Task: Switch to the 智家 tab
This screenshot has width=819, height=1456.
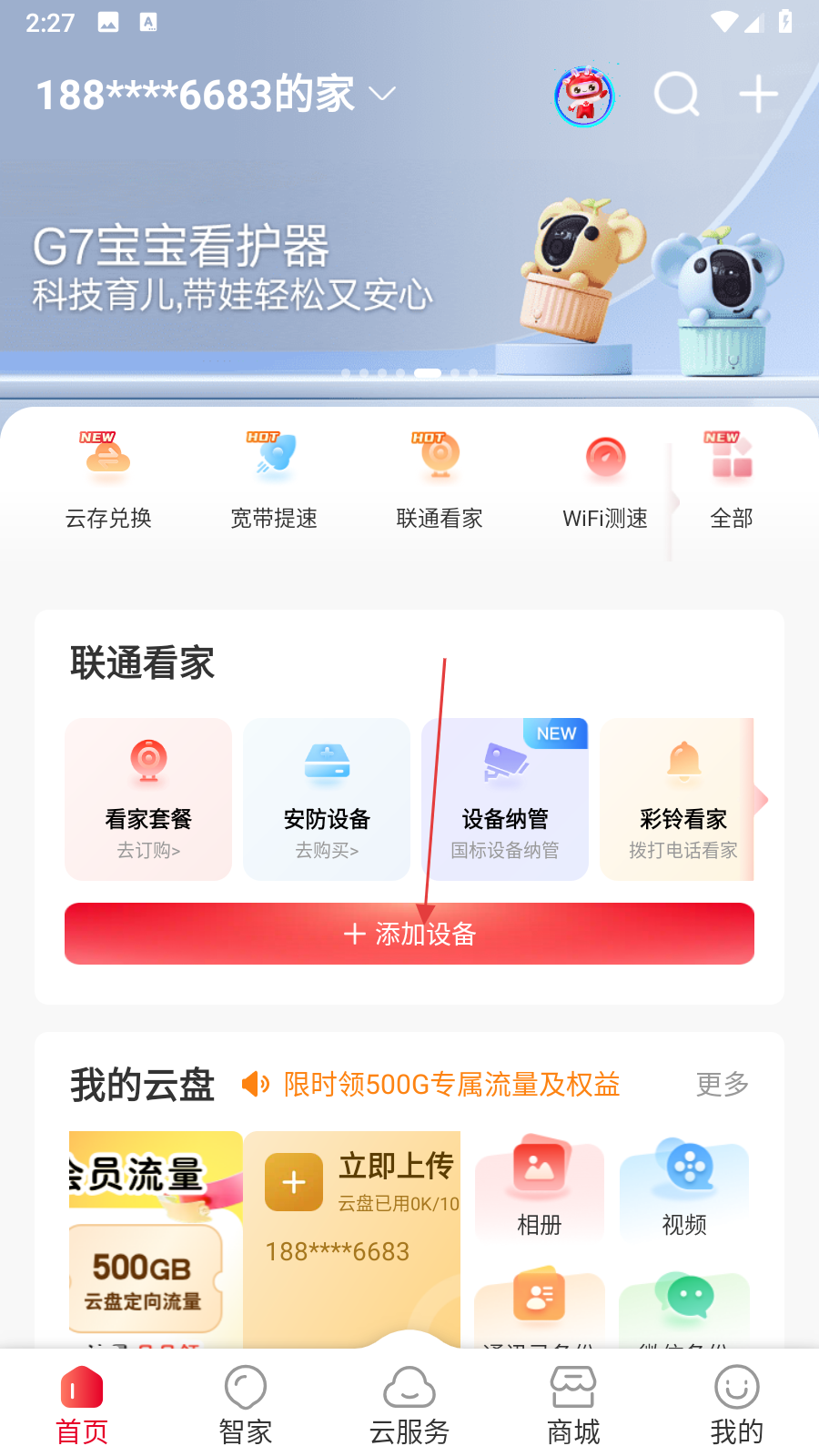Action: click(246, 1405)
